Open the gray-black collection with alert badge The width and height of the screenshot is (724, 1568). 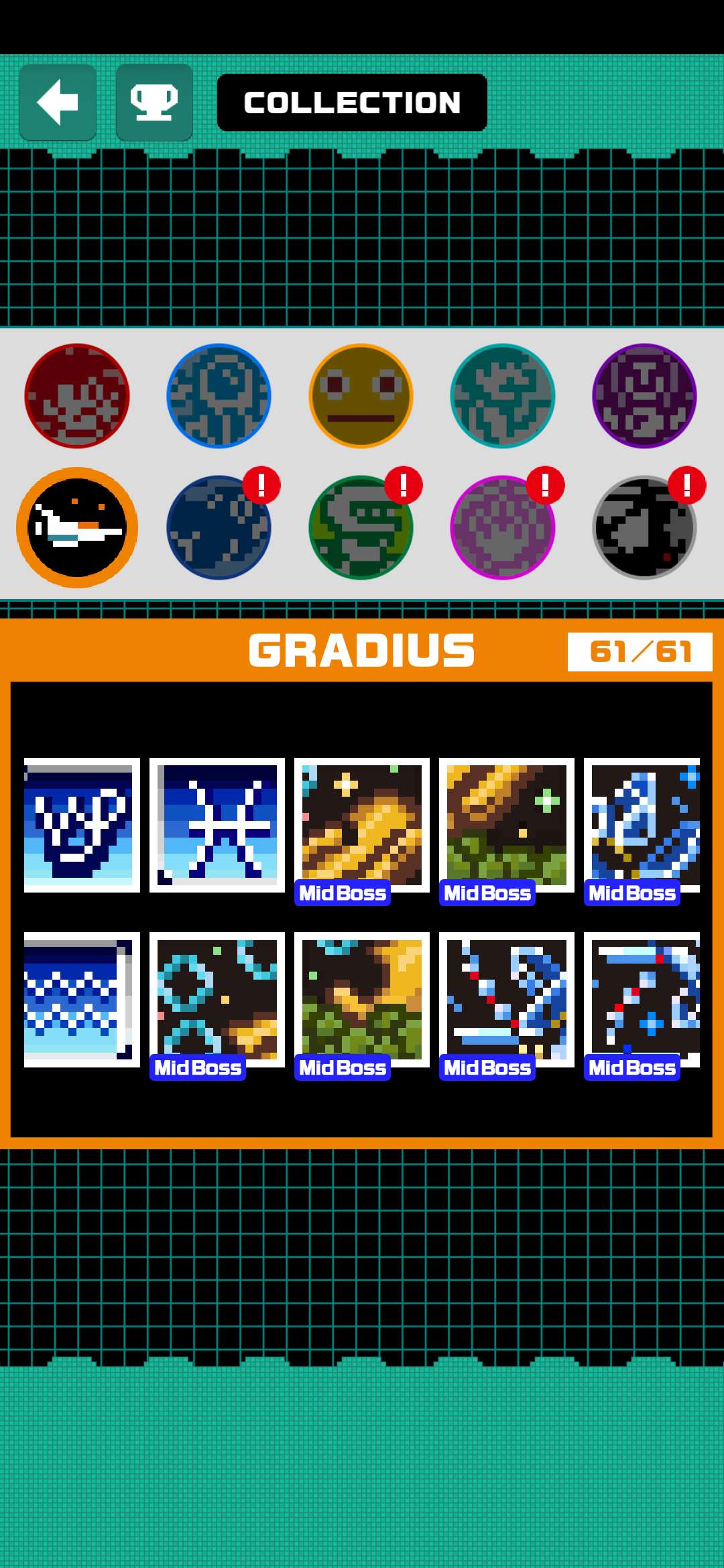644,528
